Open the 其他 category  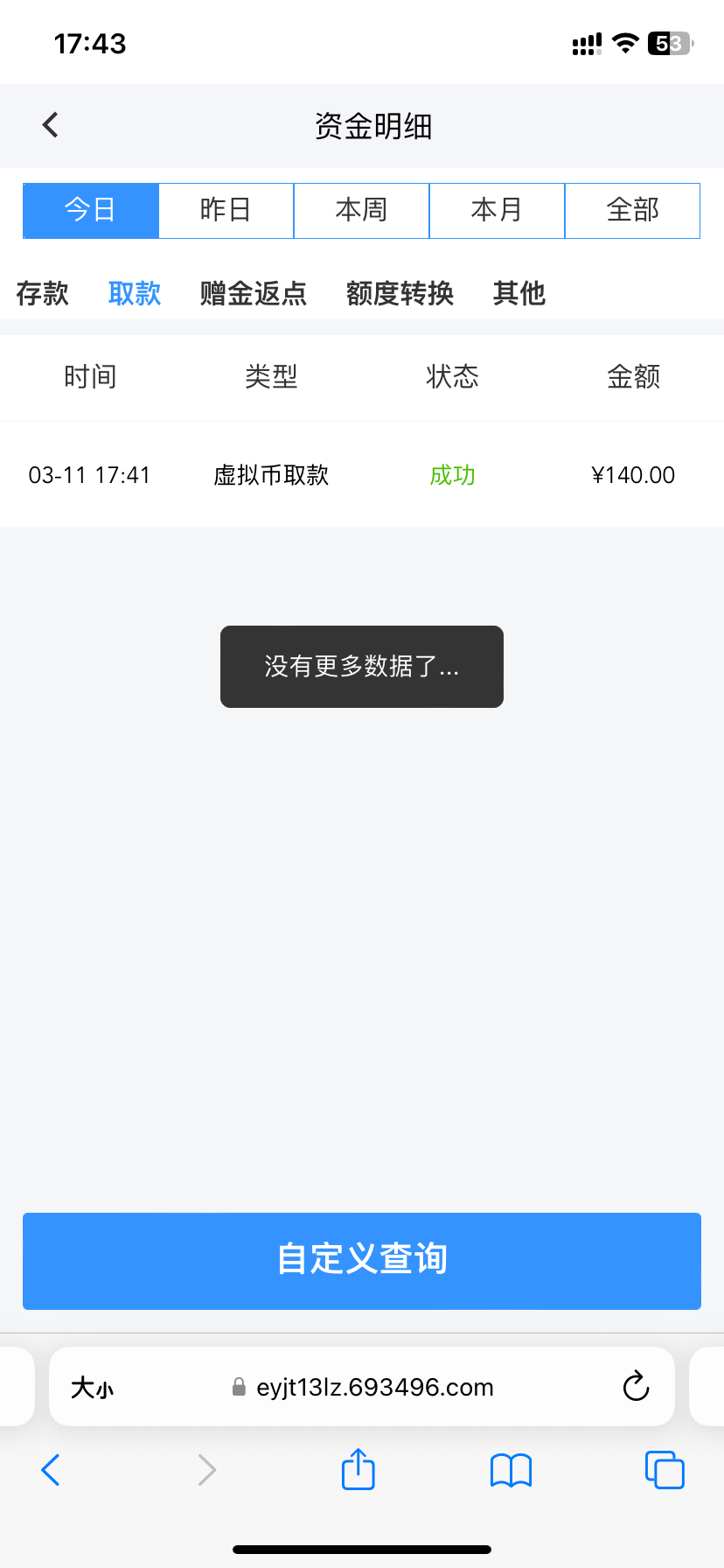coord(519,293)
